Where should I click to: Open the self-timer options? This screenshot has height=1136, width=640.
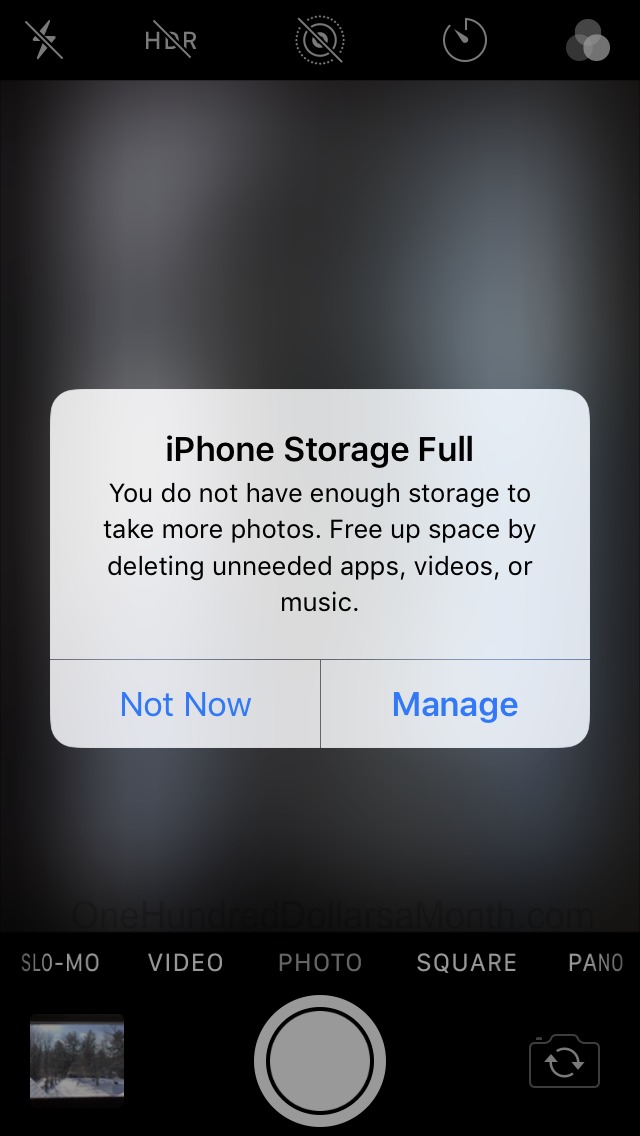[x=465, y=40]
